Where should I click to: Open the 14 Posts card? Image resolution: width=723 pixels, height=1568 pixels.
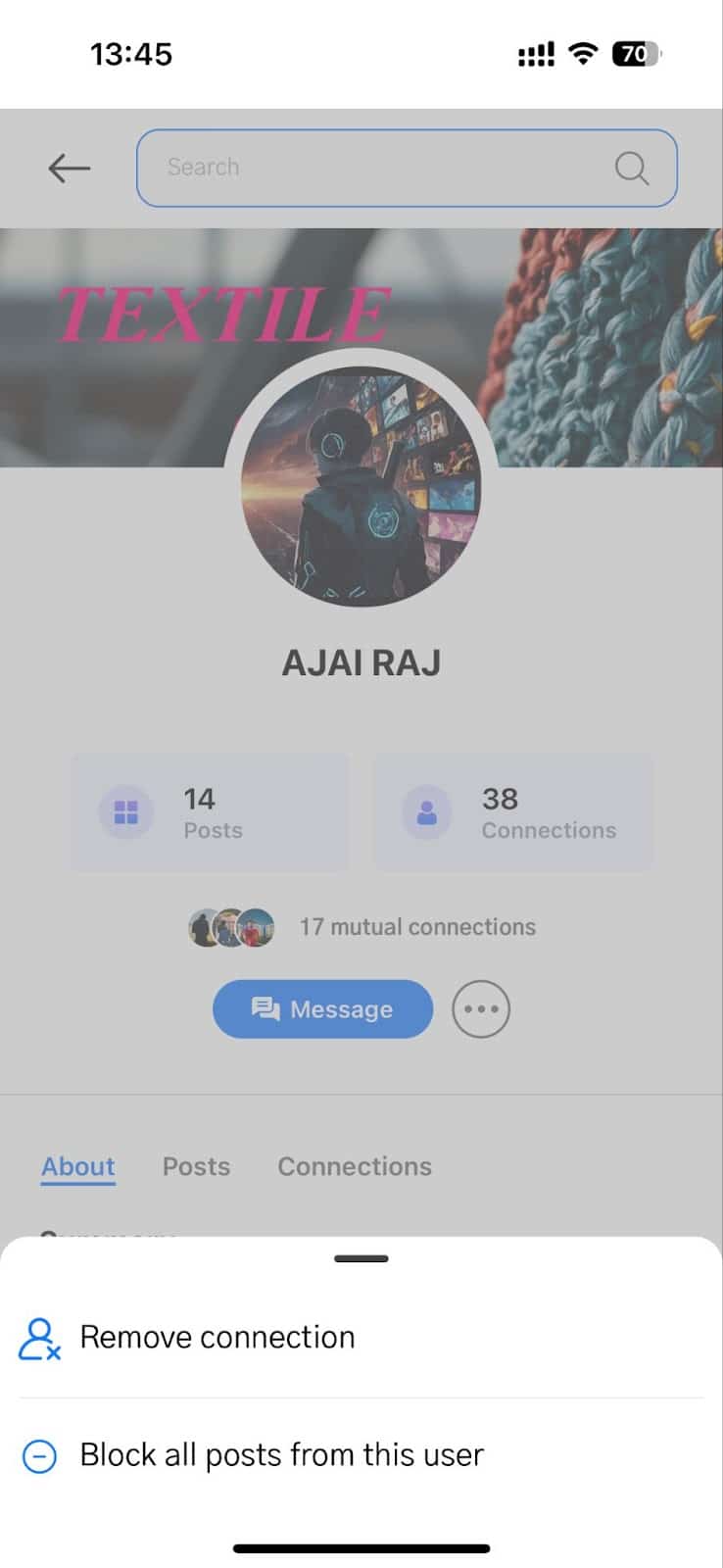[210, 812]
